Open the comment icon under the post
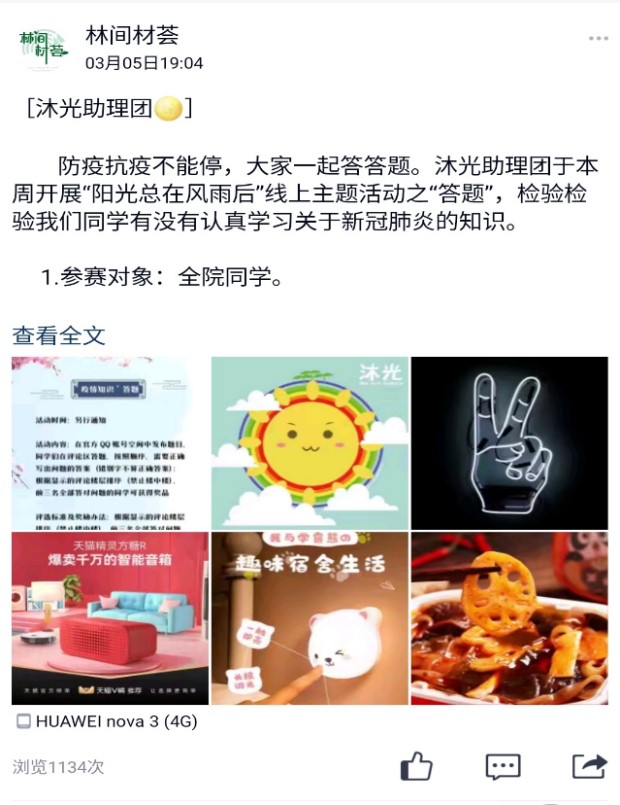 click(502, 767)
